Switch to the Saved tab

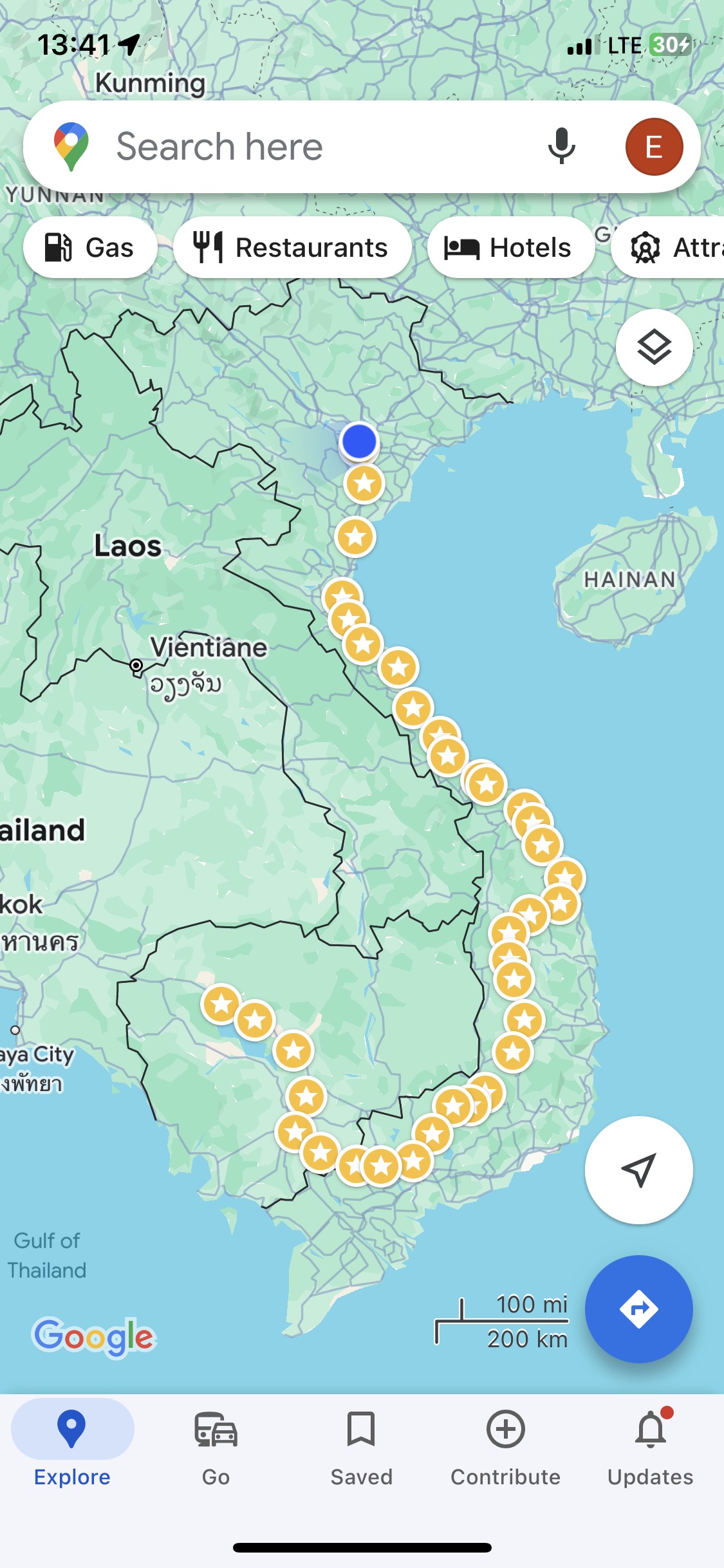click(x=361, y=1447)
